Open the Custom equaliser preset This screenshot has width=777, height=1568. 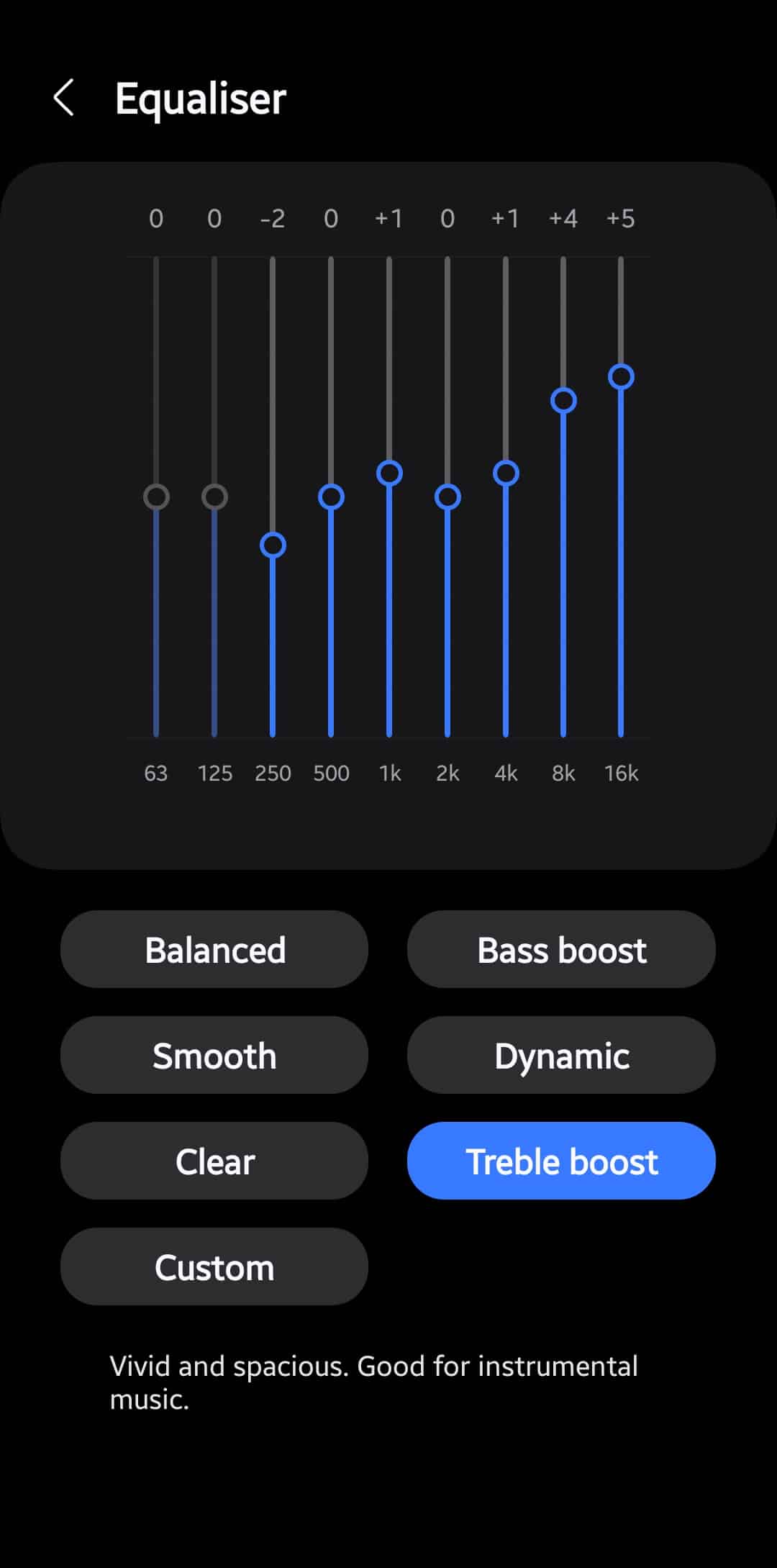(x=214, y=1266)
